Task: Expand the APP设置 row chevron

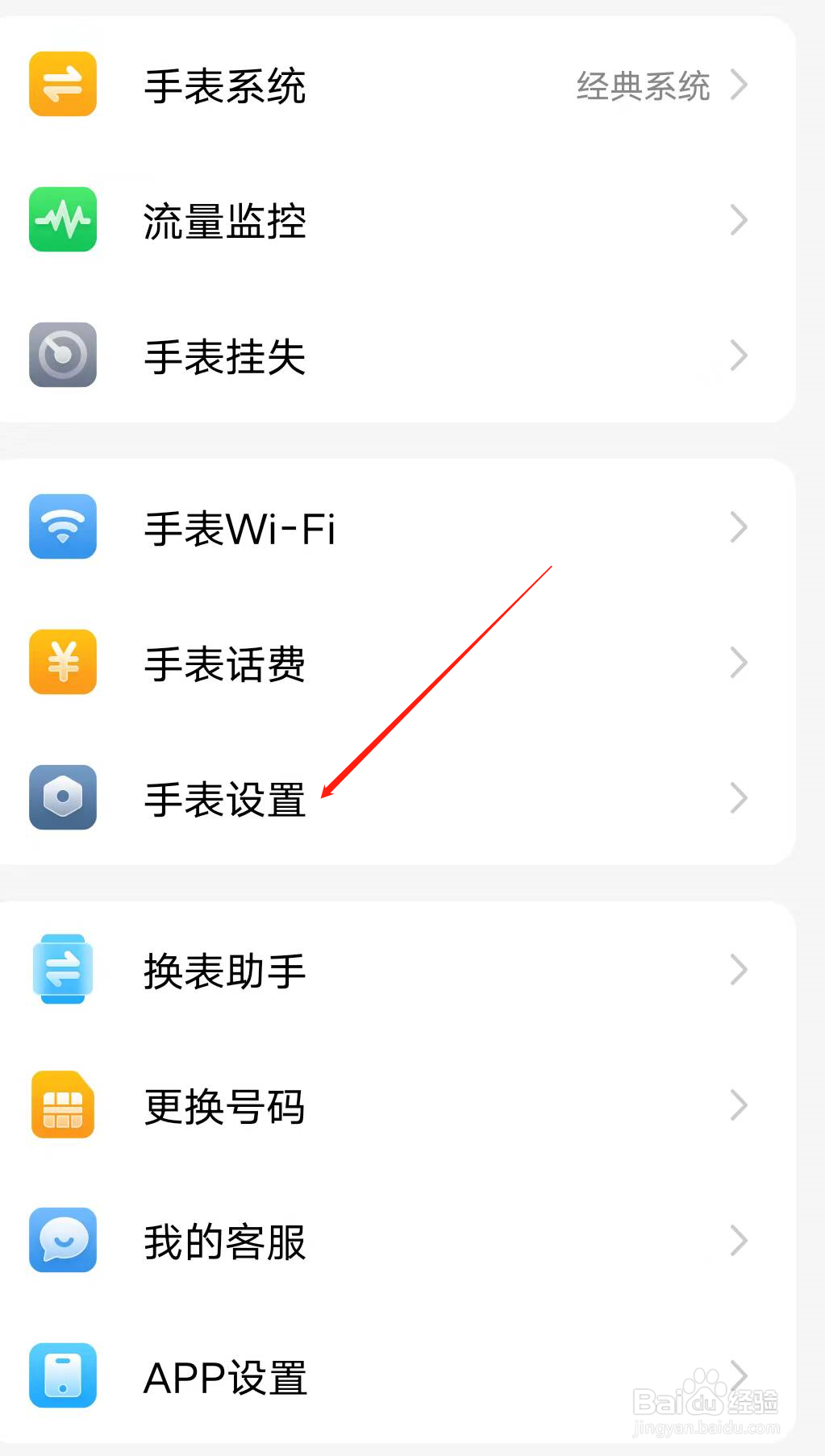Action: pyautogui.click(x=739, y=1376)
